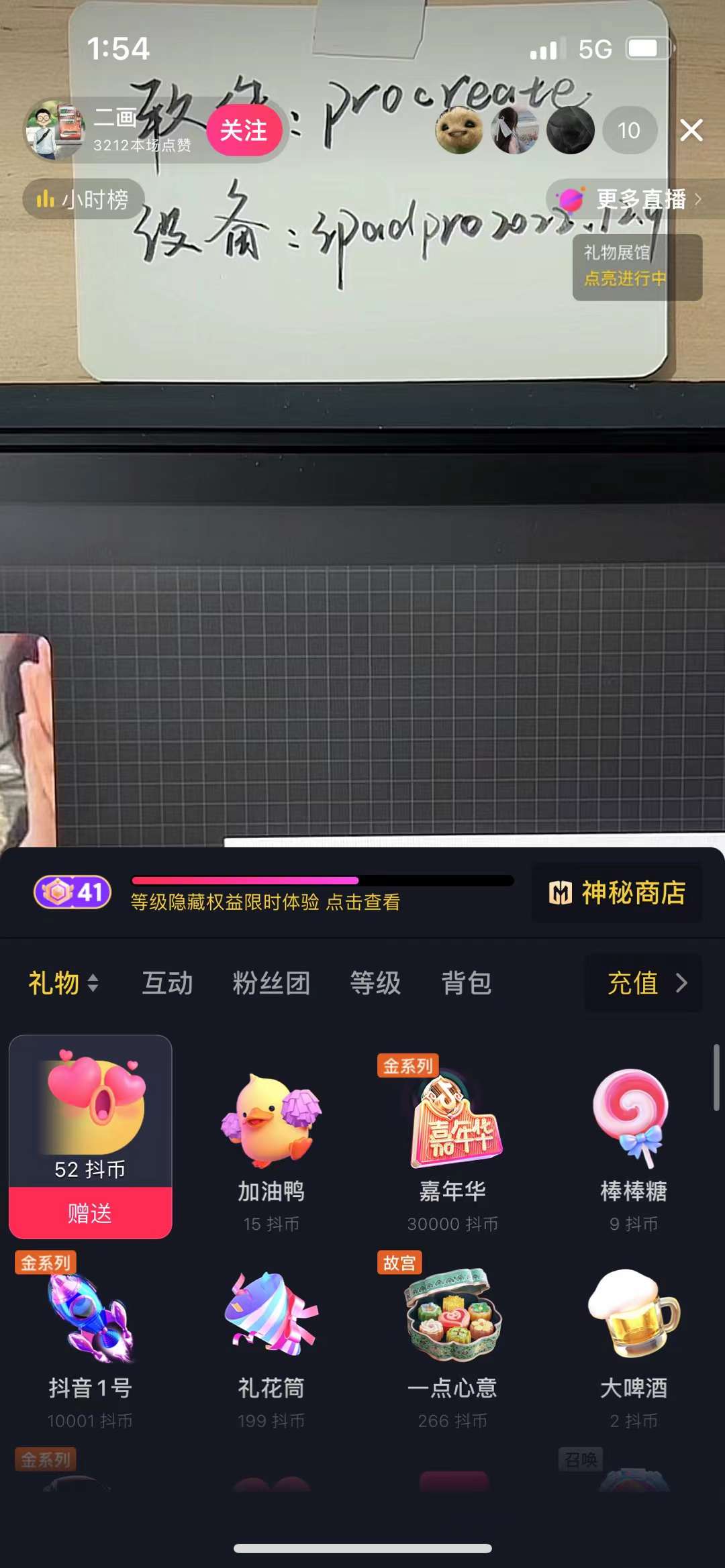Switch to 背包 backpack tab
The width and height of the screenshot is (725, 1568).
tap(466, 983)
